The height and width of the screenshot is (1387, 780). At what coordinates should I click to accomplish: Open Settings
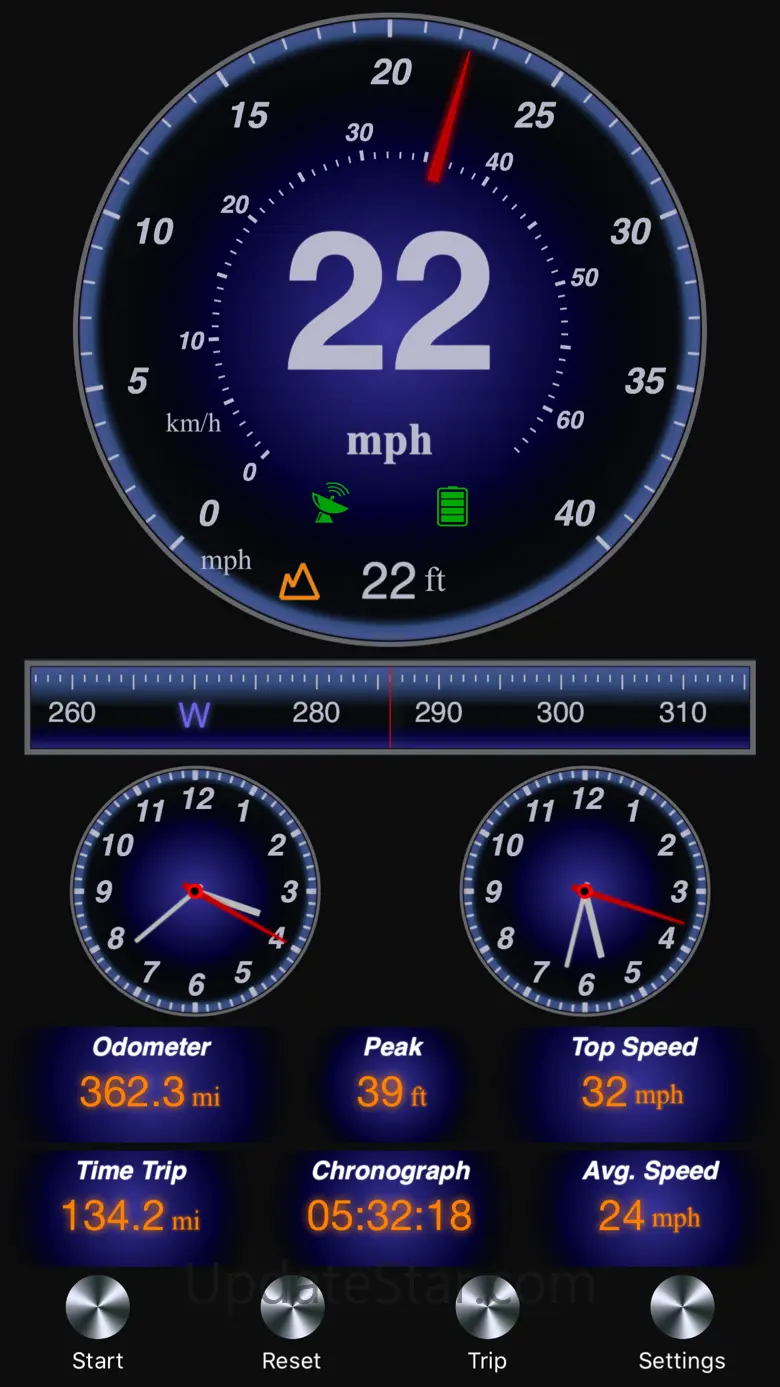click(682, 1308)
